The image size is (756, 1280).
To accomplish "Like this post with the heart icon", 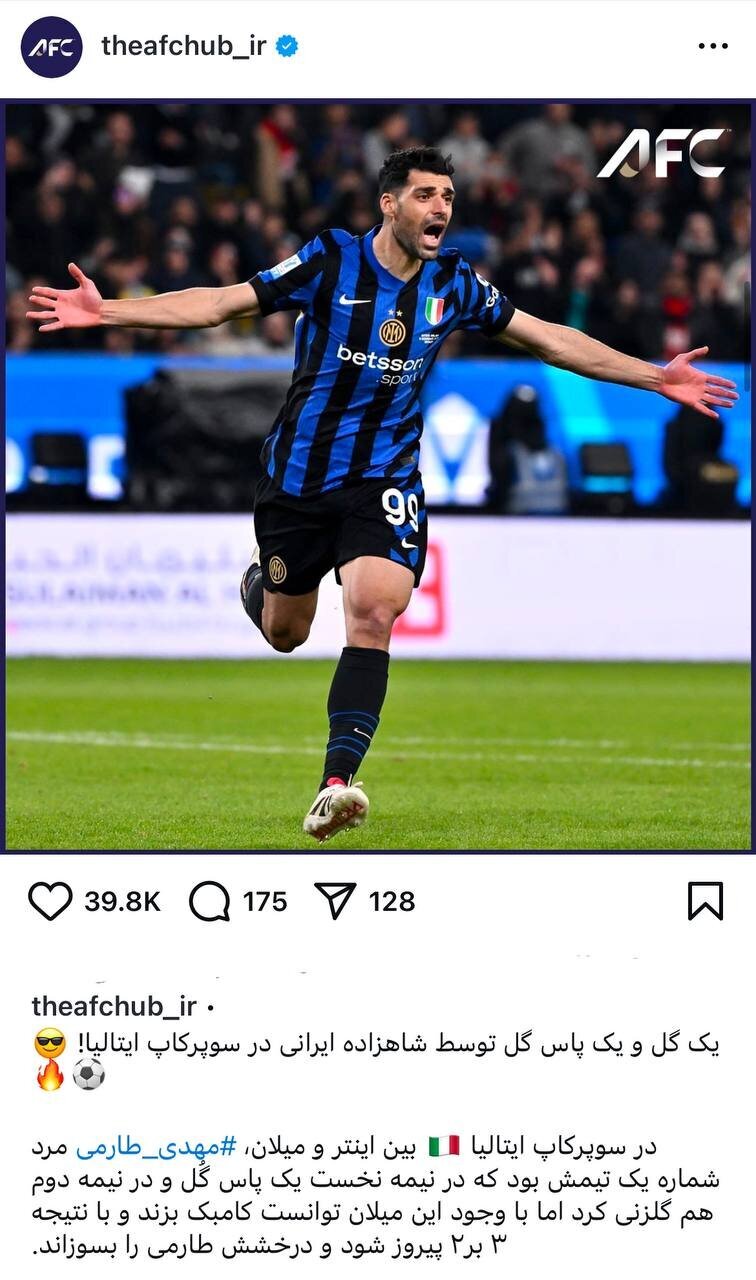I will point(50,901).
